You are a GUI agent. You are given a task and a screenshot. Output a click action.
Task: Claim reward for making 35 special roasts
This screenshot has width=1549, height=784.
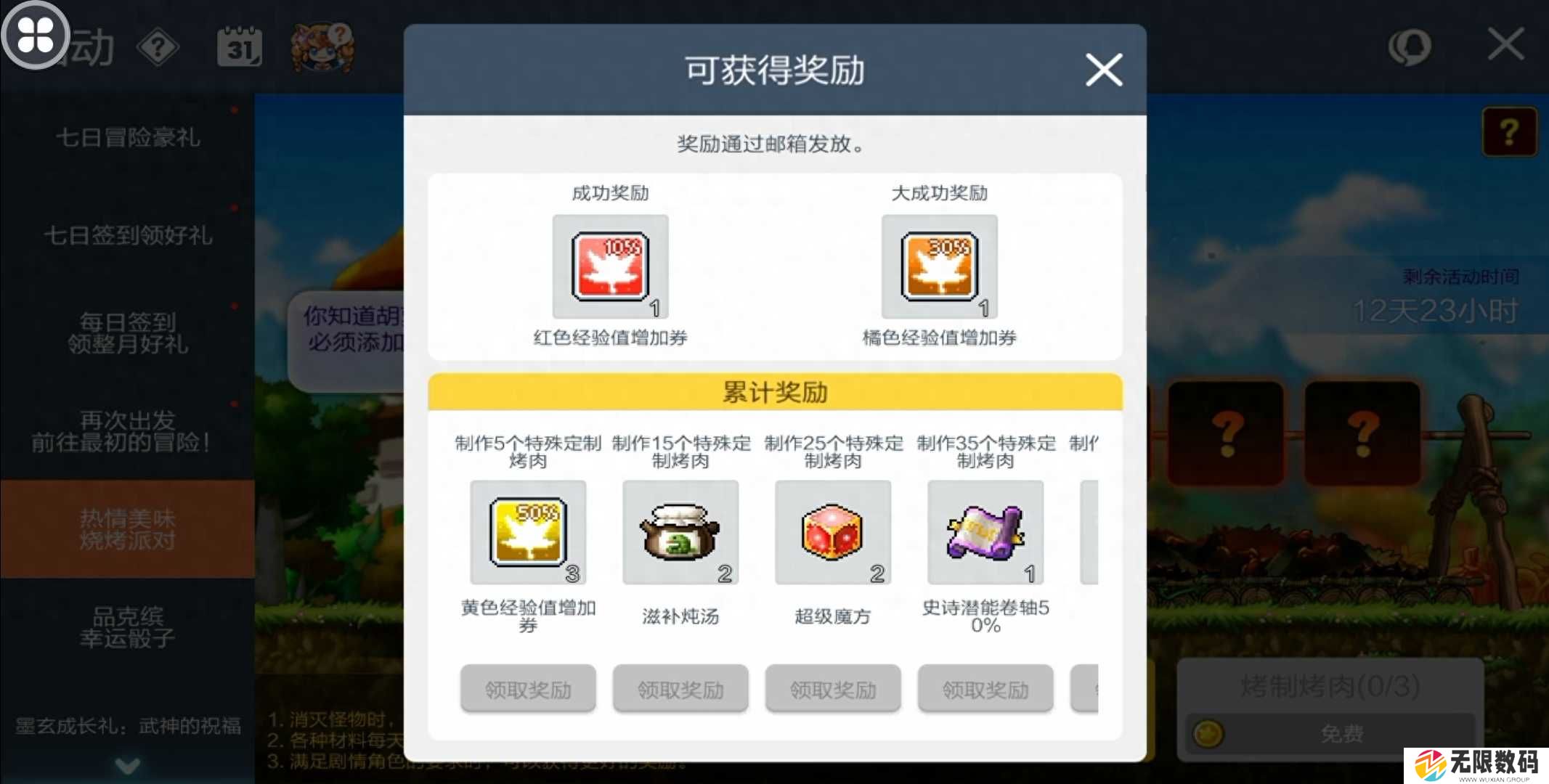point(985,688)
